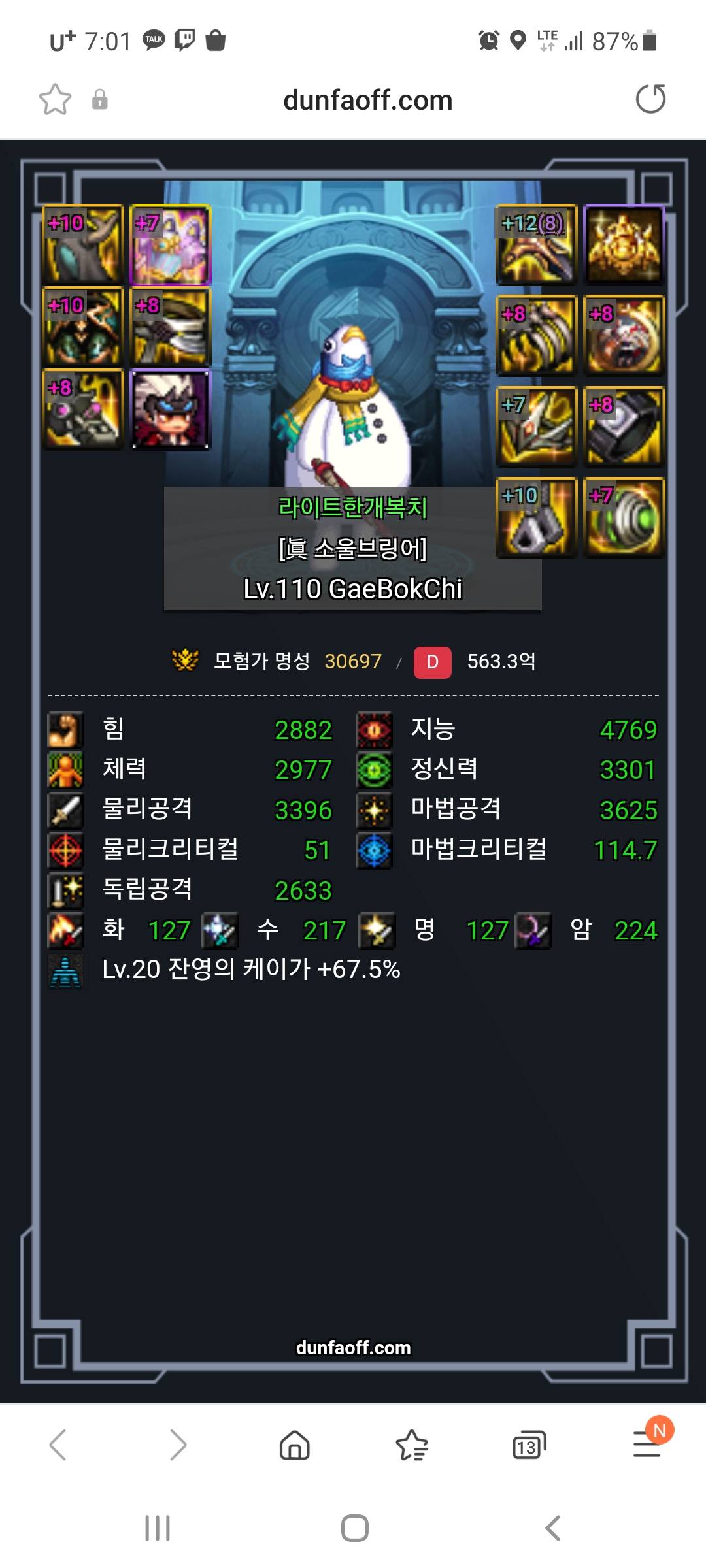This screenshot has width=706, height=1568.
Task: Tap the system home button
Action: click(x=354, y=1528)
